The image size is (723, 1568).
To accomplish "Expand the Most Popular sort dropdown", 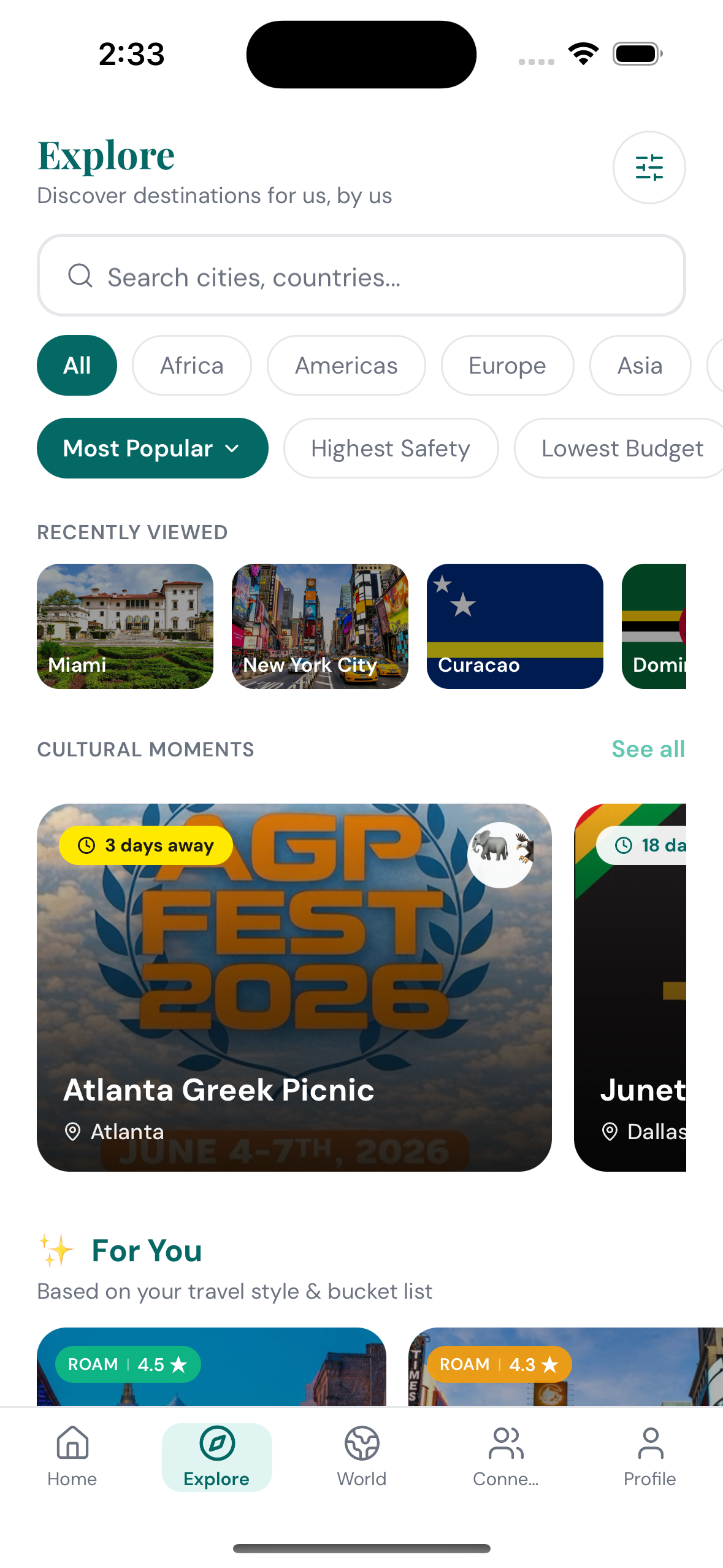I will pyautogui.click(x=153, y=448).
